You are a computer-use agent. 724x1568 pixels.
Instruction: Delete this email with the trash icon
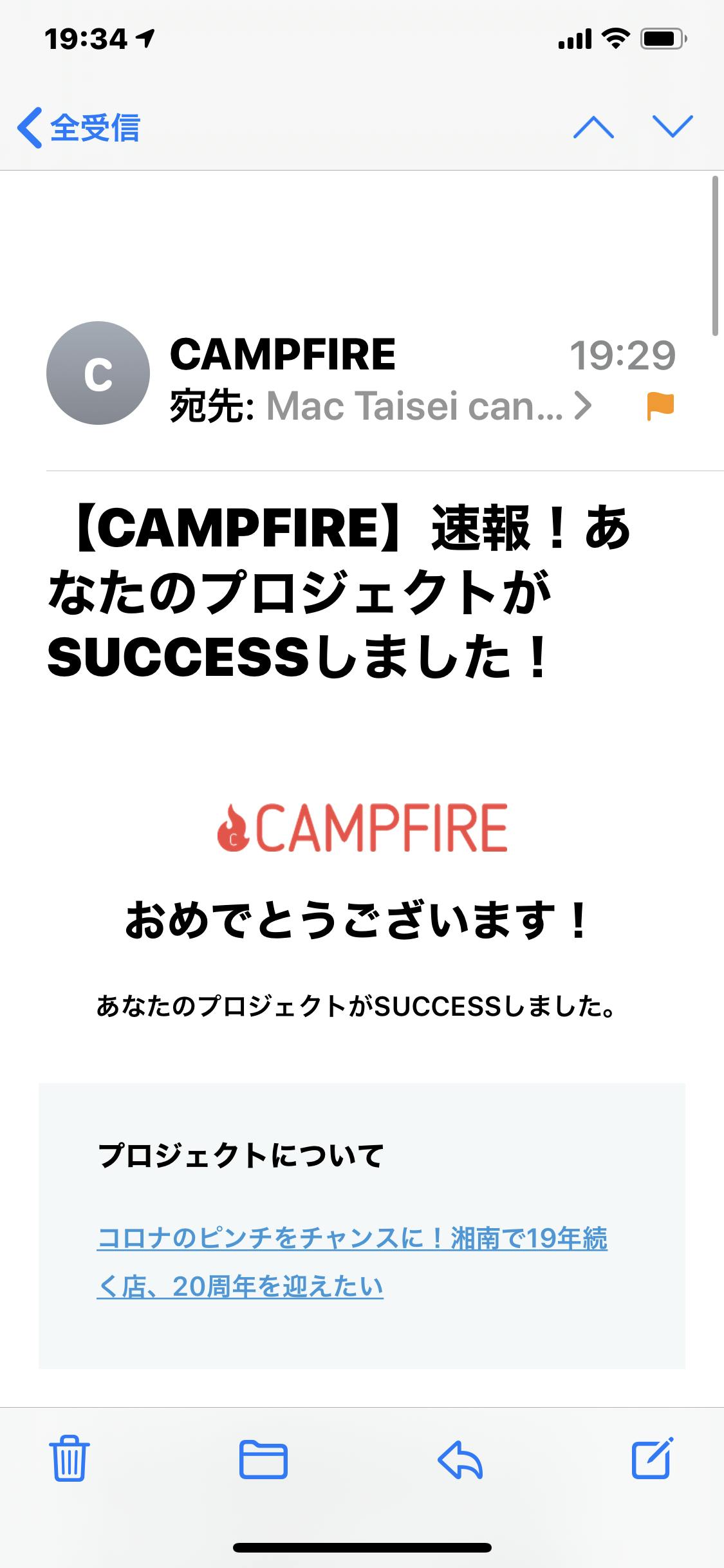[x=70, y=1459]
